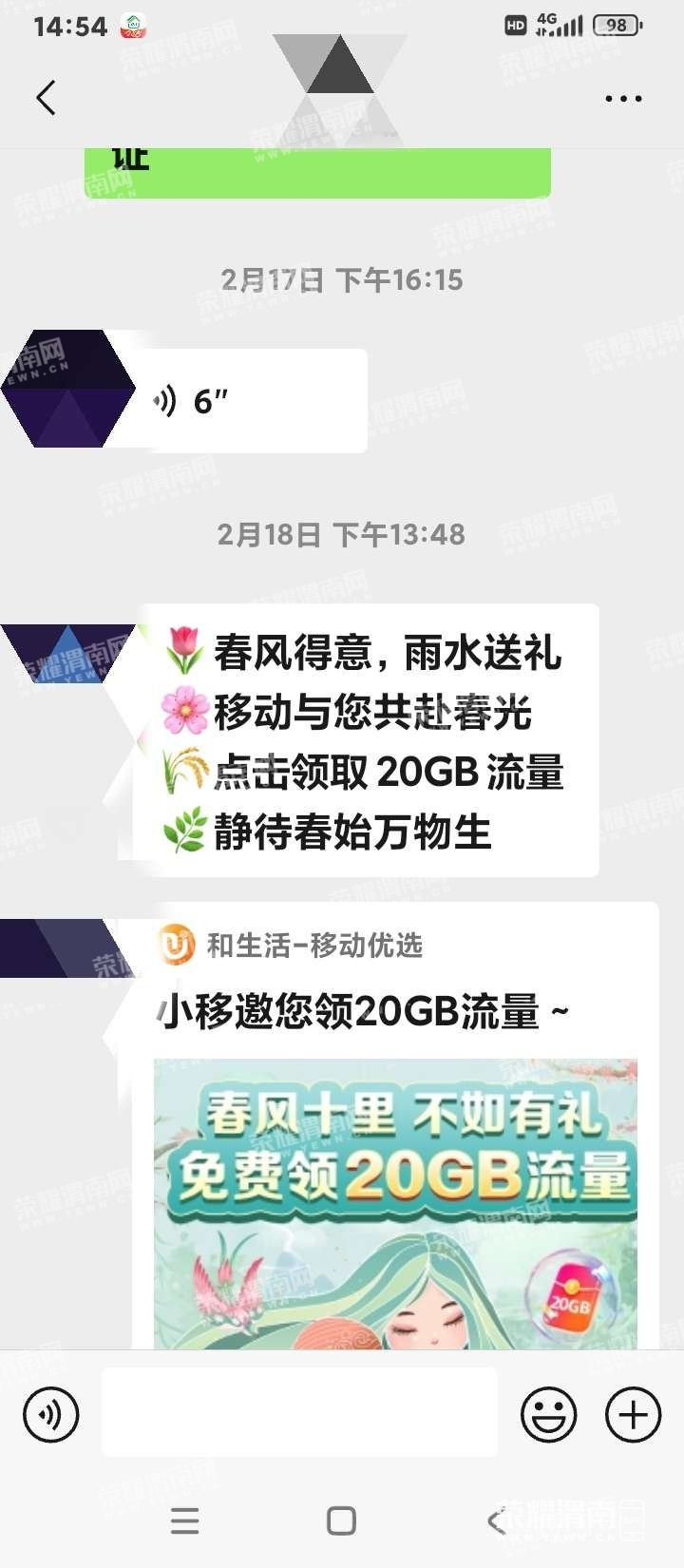Tap the sender avatar beside the voice message

pyautogui.click(x=66, y=389)
